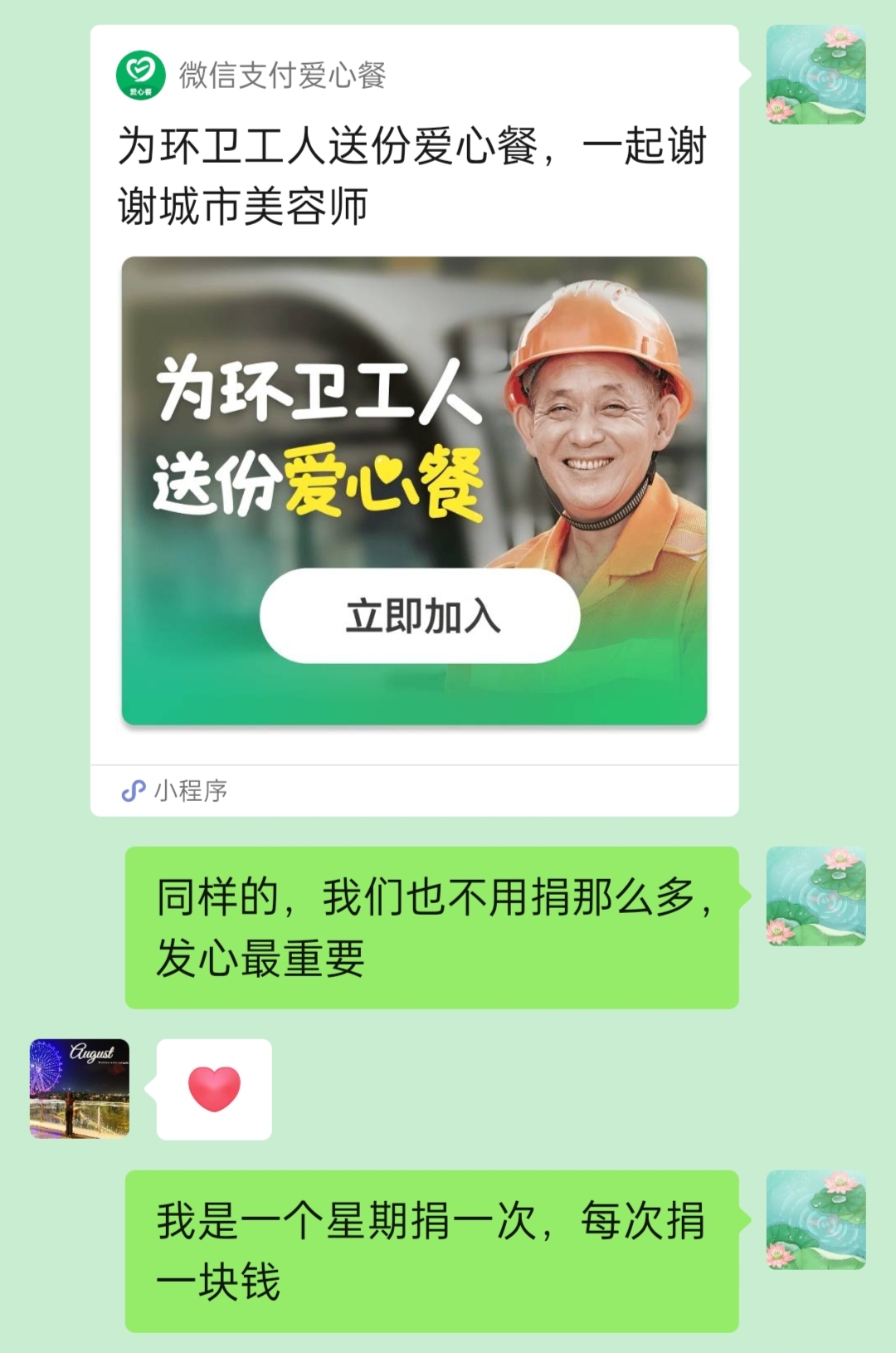The image size is (896, 1353).
Task: Open the August ferris wheel avatar profile
Action: (80, 1088)
